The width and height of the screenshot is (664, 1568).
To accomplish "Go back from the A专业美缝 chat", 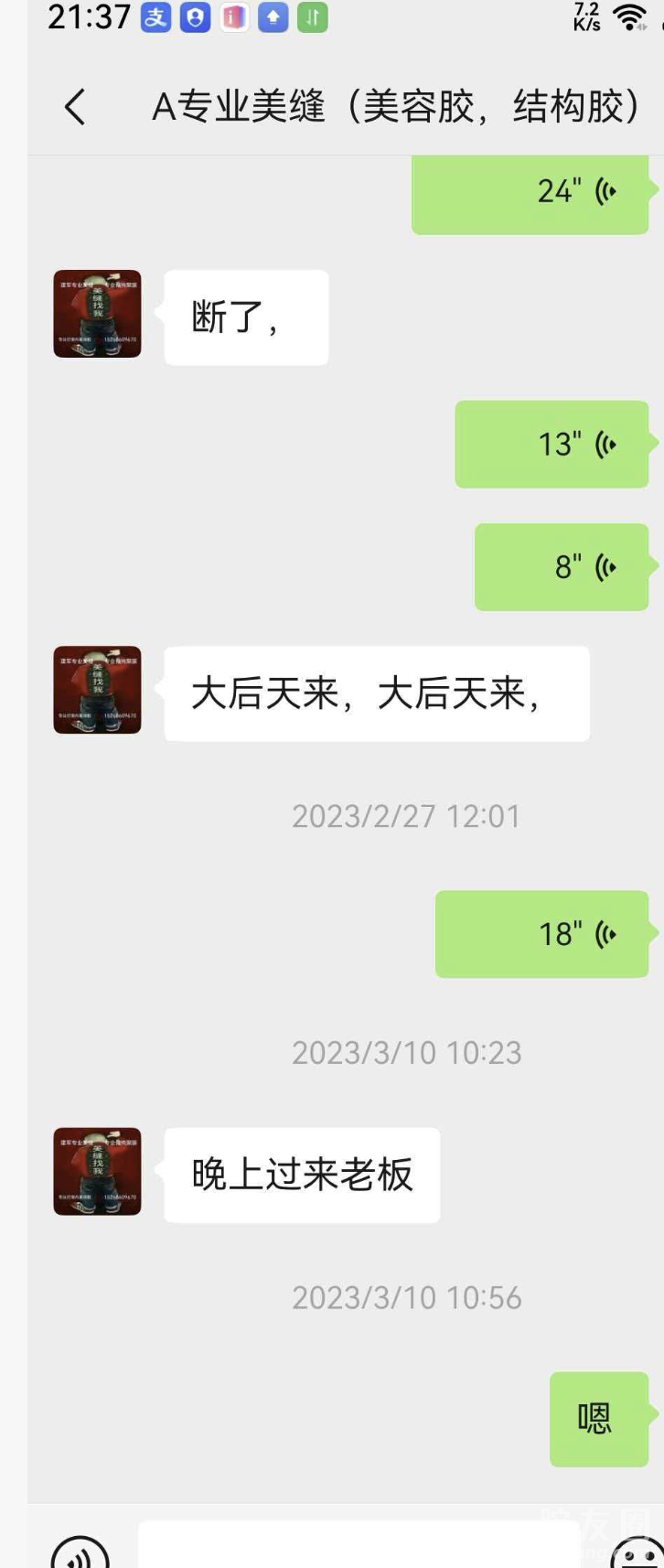I will (x=75, y=107).
